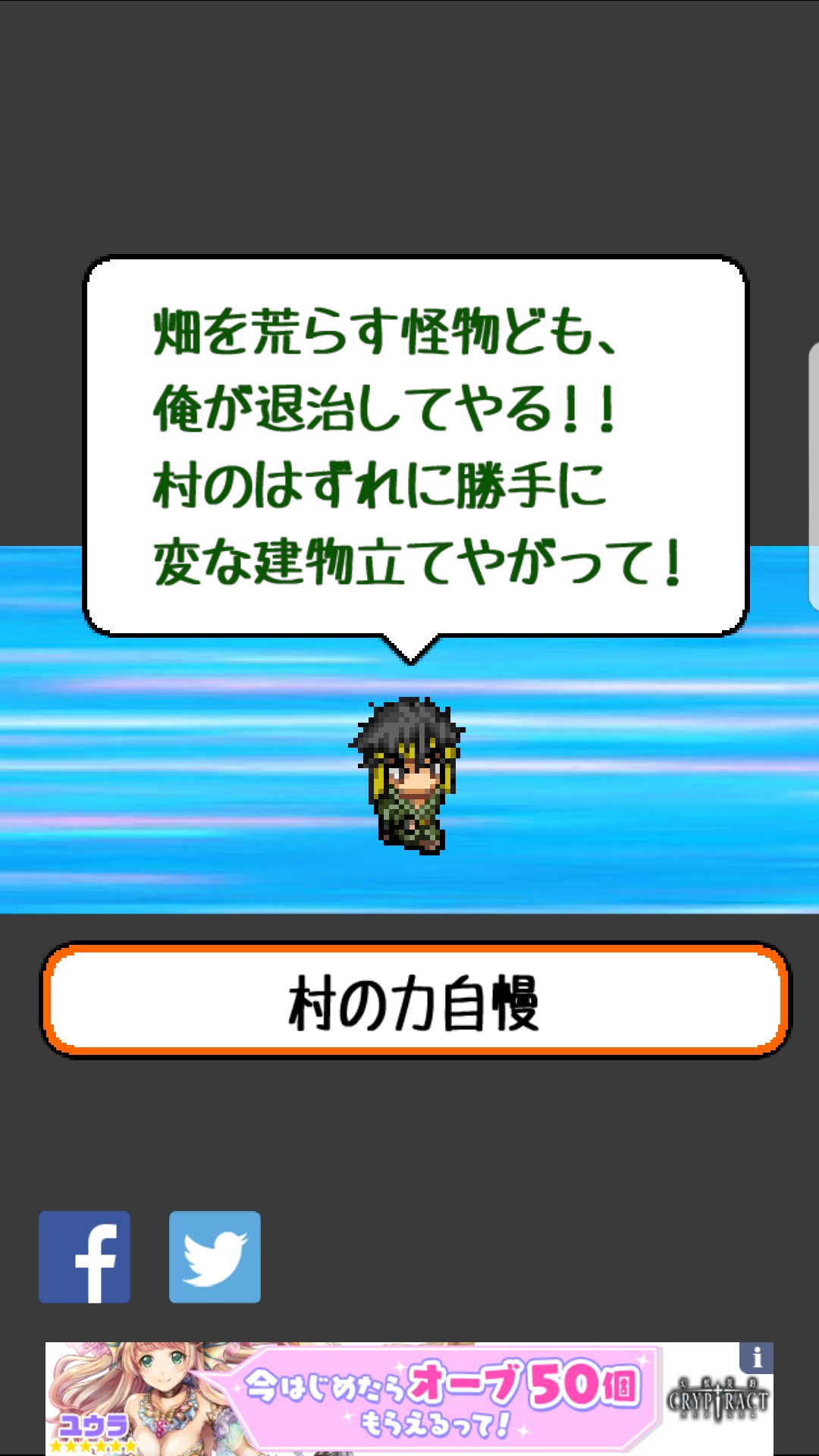Image resolution: width=819 pixels, height=1456 pixels.
Task: Open the ad info icon
Action: click(x=756, y=1358)
